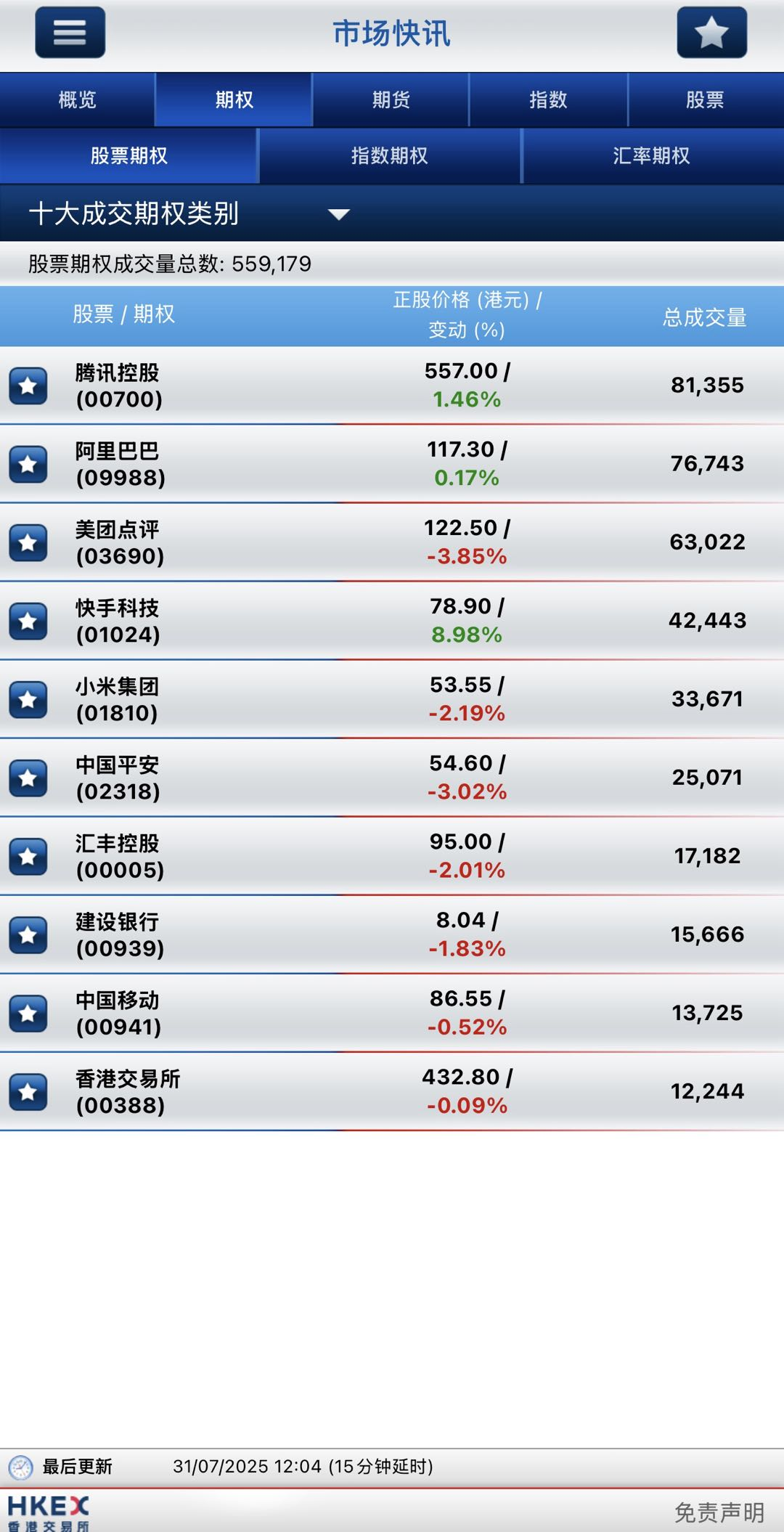Expand the 十大成交期权类别 dropdown
Viewport: 784px width, 1532px height.
click(189, 213)
